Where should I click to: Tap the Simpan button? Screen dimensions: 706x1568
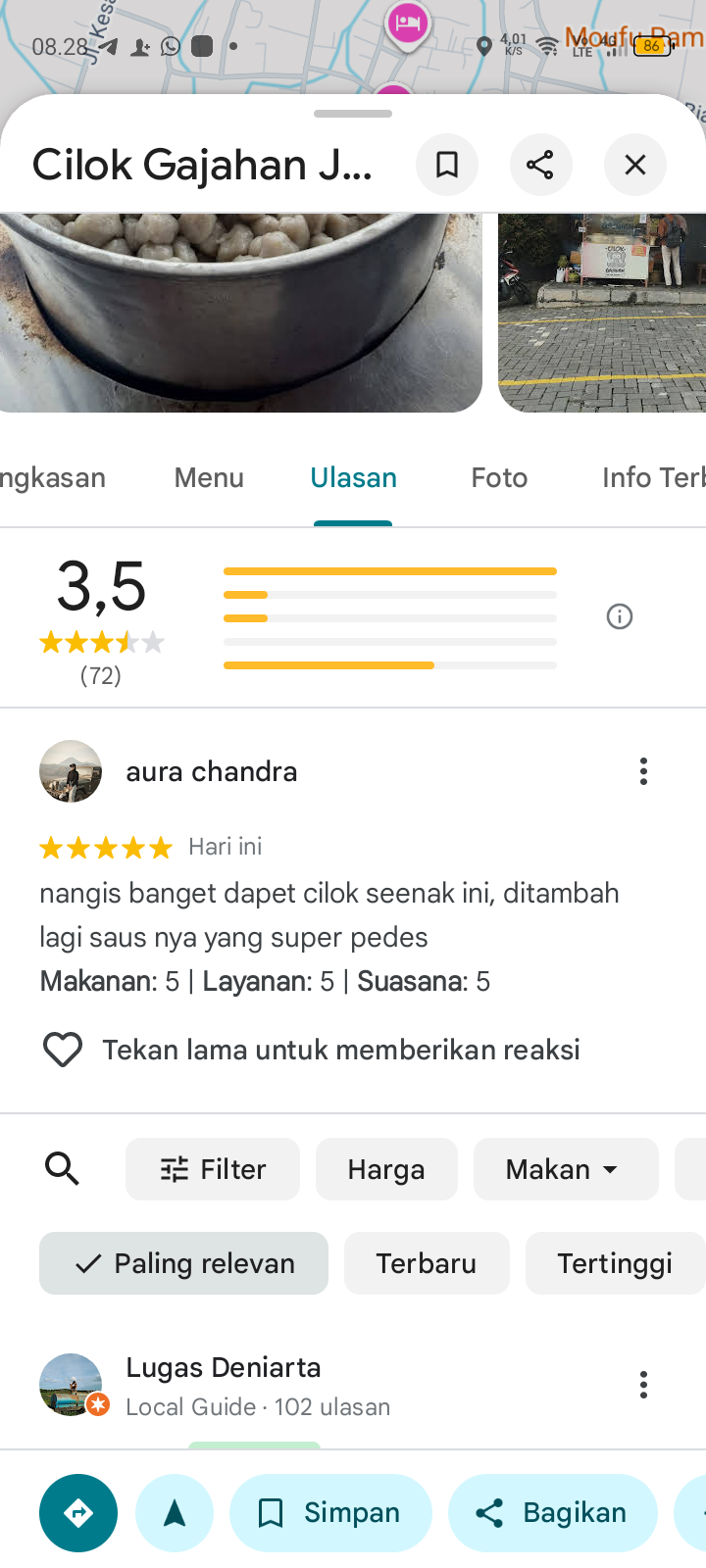click(330, 1513)
